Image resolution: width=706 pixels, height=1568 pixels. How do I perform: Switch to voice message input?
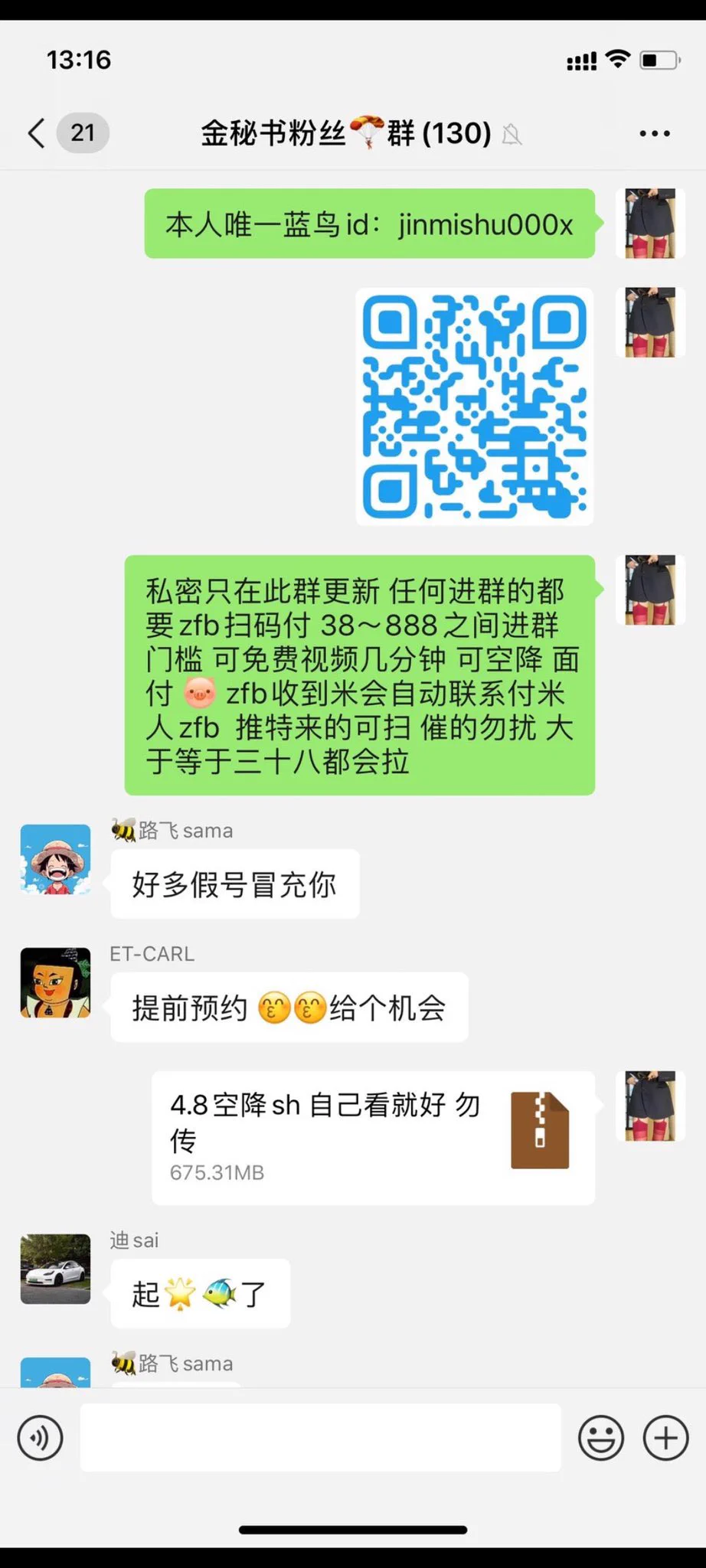(40, 1438)
